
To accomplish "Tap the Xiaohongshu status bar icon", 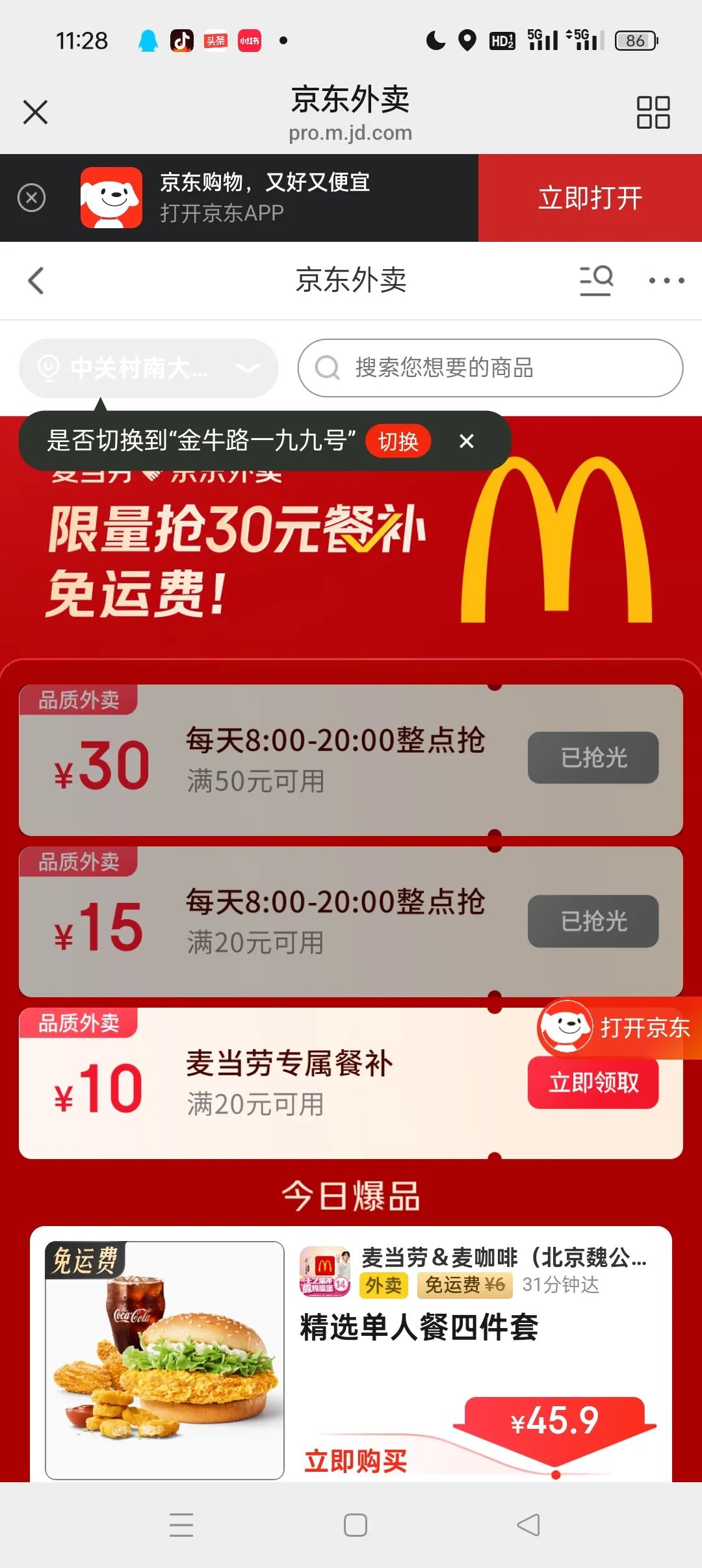I will pos(249,41).
